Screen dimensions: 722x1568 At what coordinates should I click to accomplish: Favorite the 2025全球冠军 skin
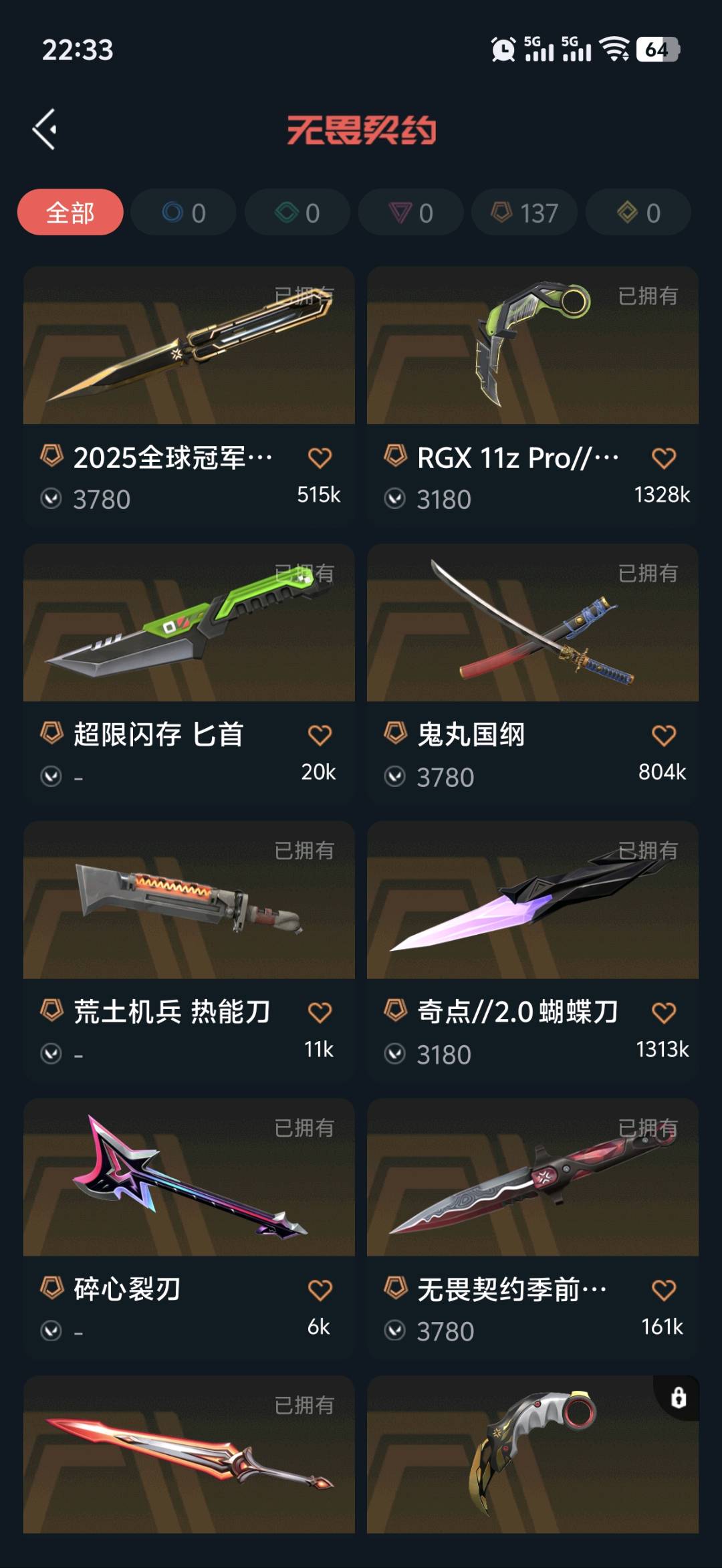[320, 458]
